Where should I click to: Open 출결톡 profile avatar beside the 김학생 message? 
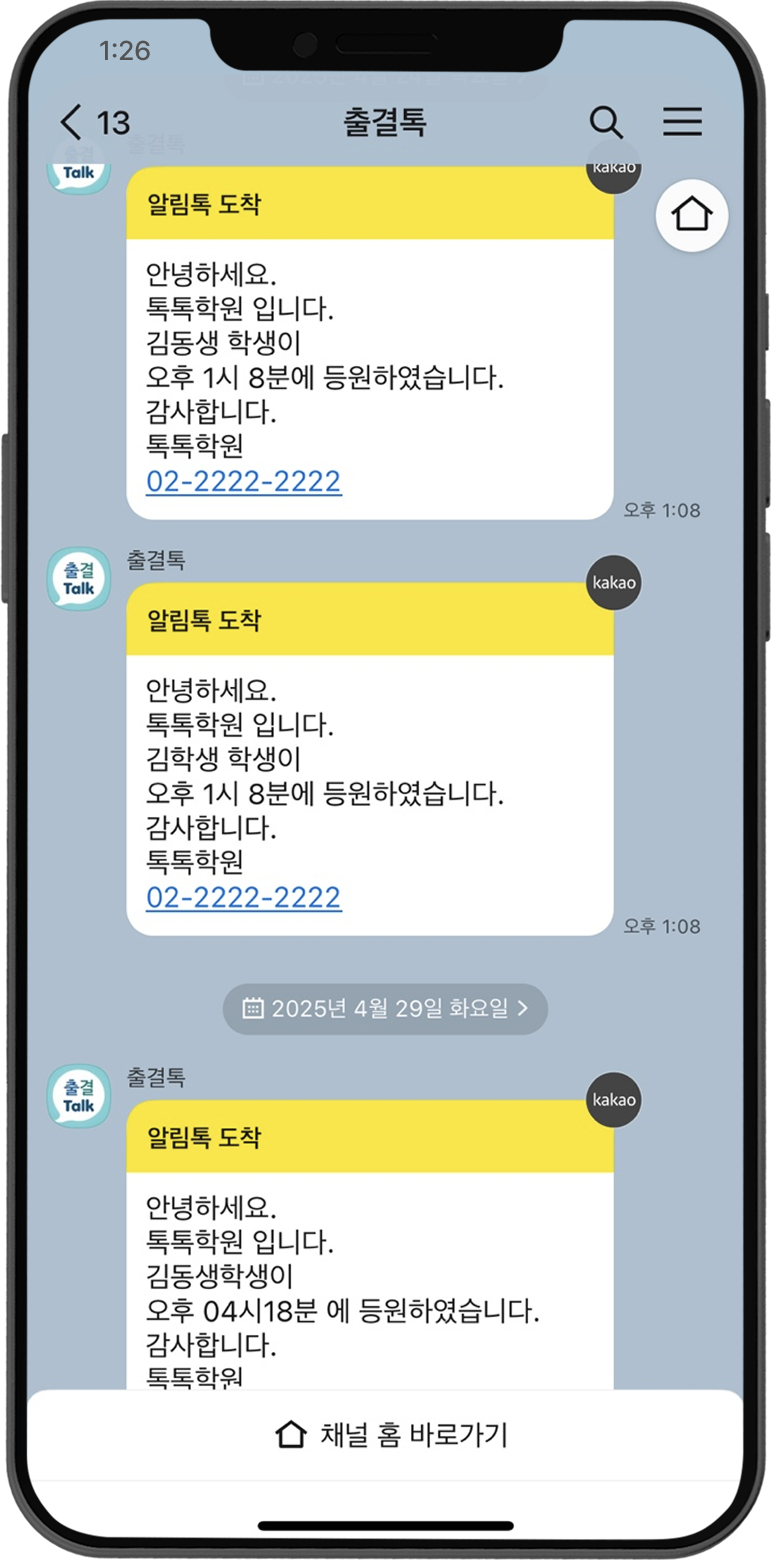(79, 579)
